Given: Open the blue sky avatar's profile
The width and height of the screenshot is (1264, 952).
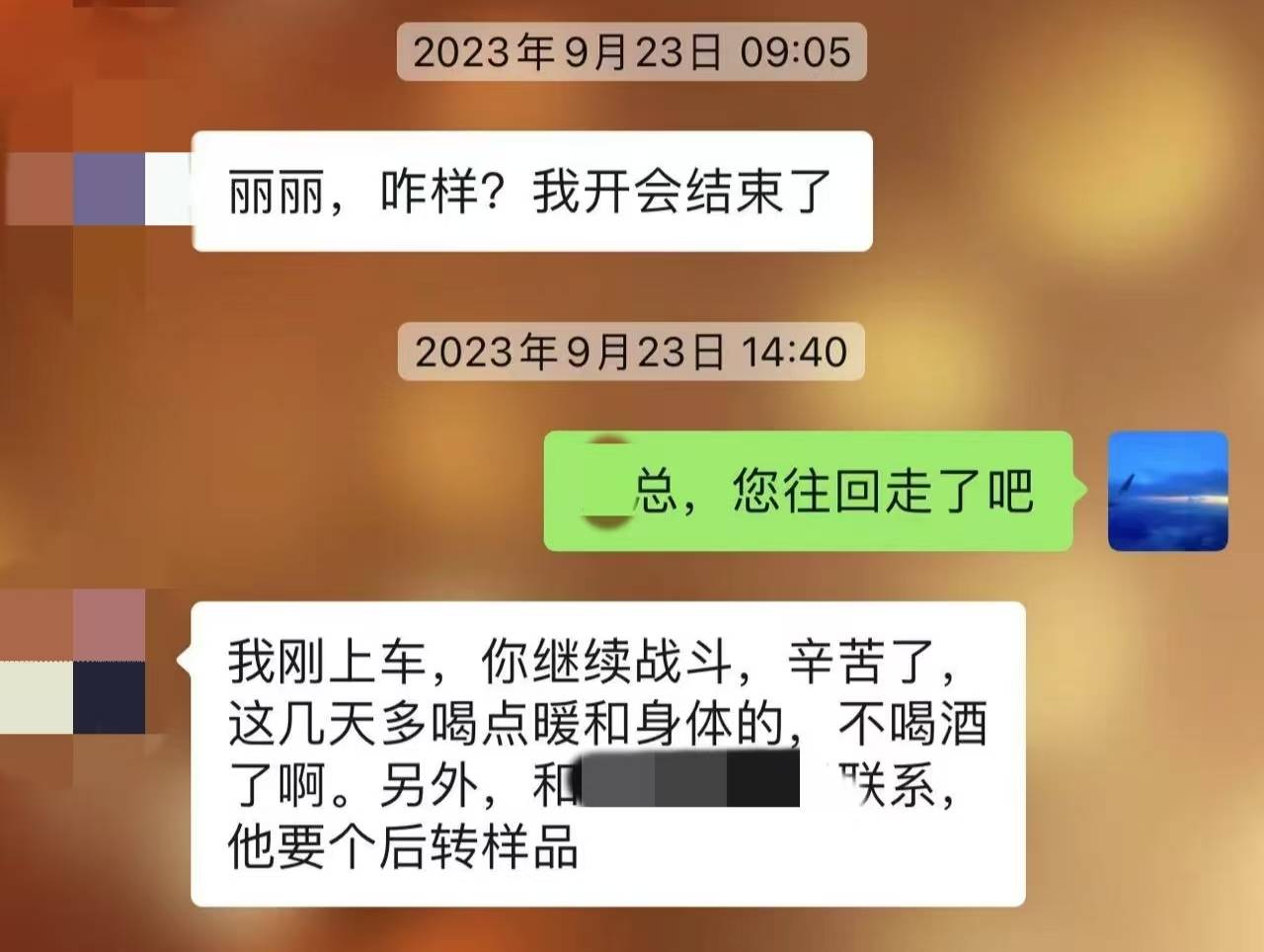Looking at the screenshot, I should (1167, 491).
